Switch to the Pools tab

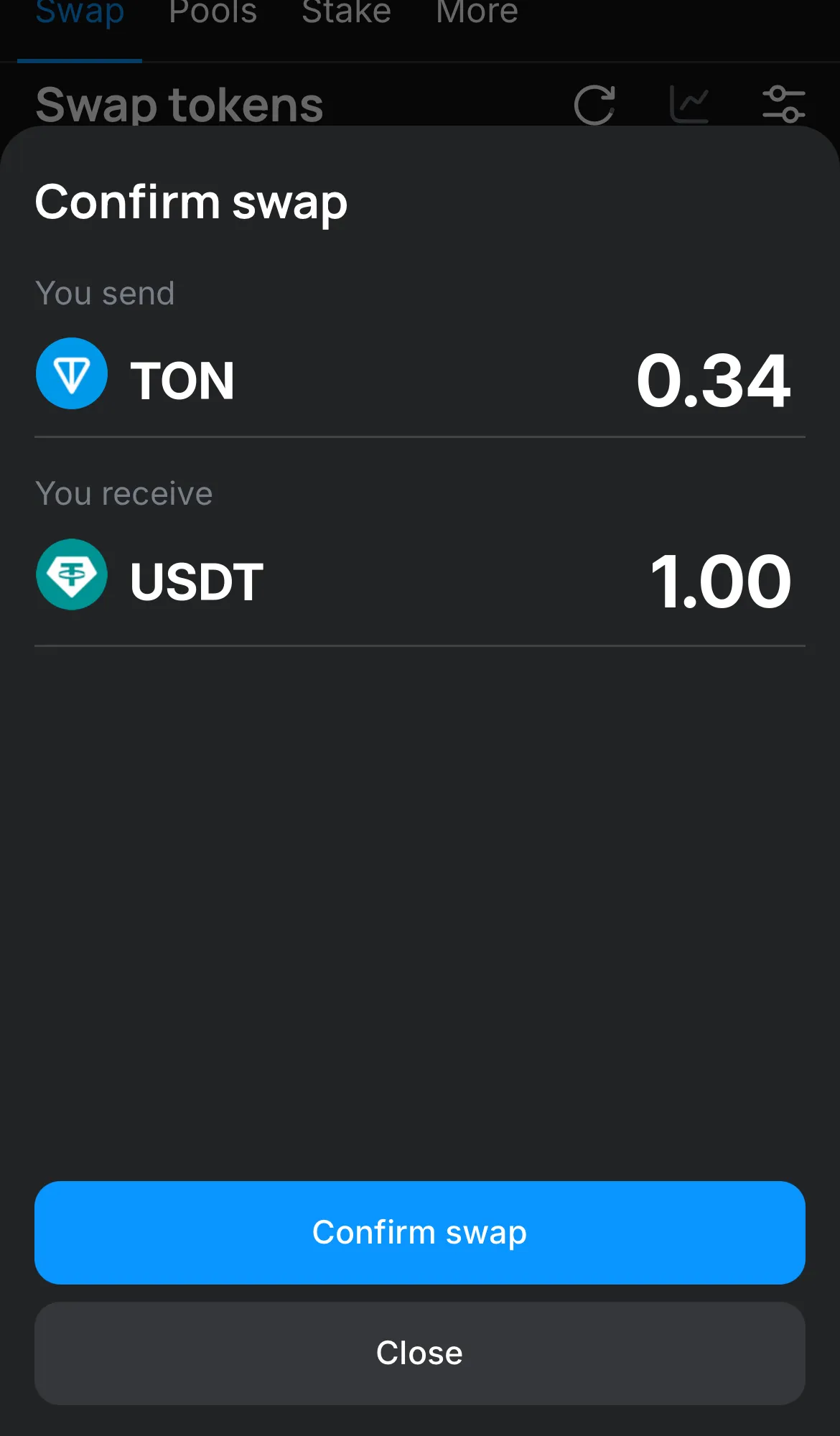coord(213,12)
